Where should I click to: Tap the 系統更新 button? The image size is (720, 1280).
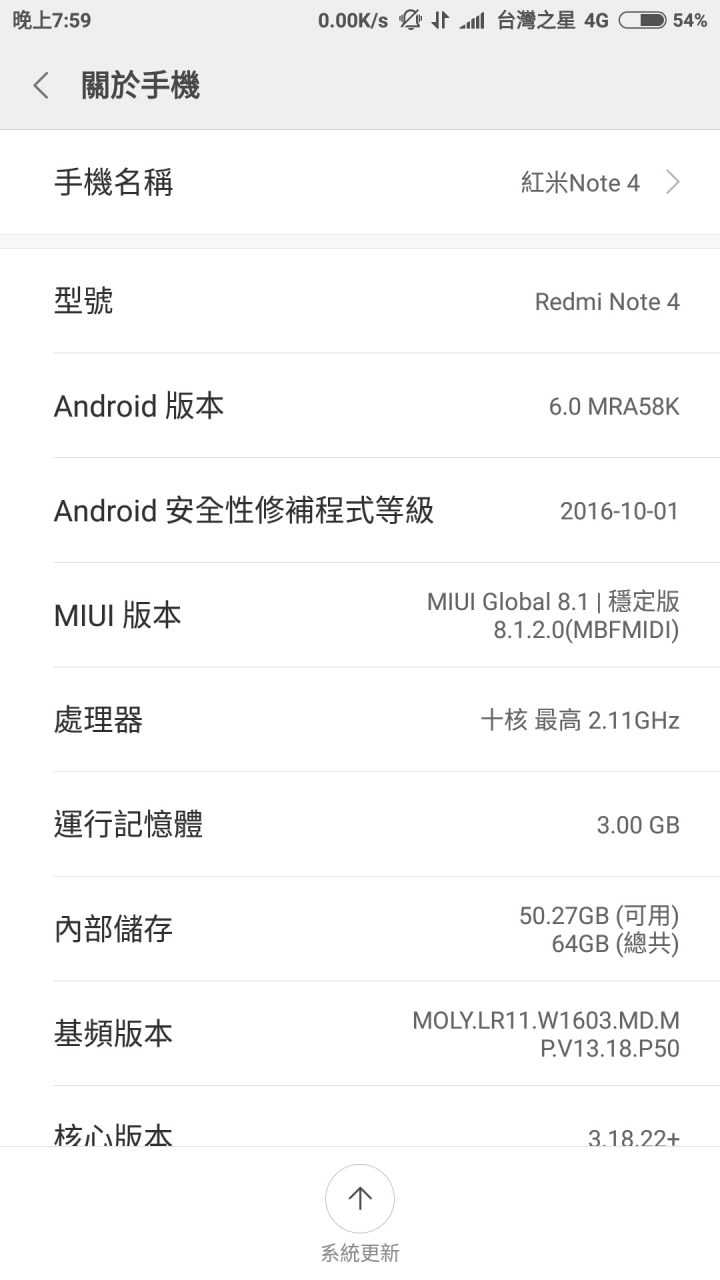(360, 1200)
